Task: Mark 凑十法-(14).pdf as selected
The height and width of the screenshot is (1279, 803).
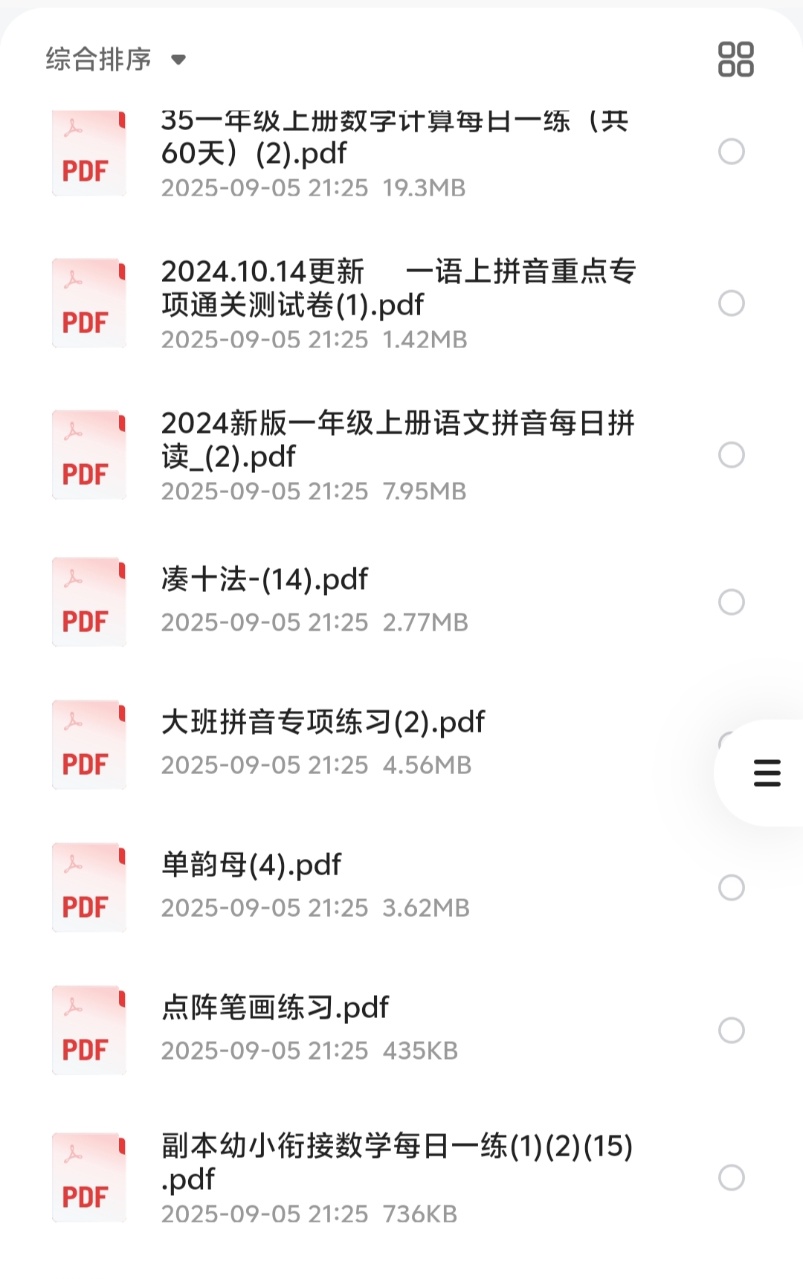Action: 732,602
